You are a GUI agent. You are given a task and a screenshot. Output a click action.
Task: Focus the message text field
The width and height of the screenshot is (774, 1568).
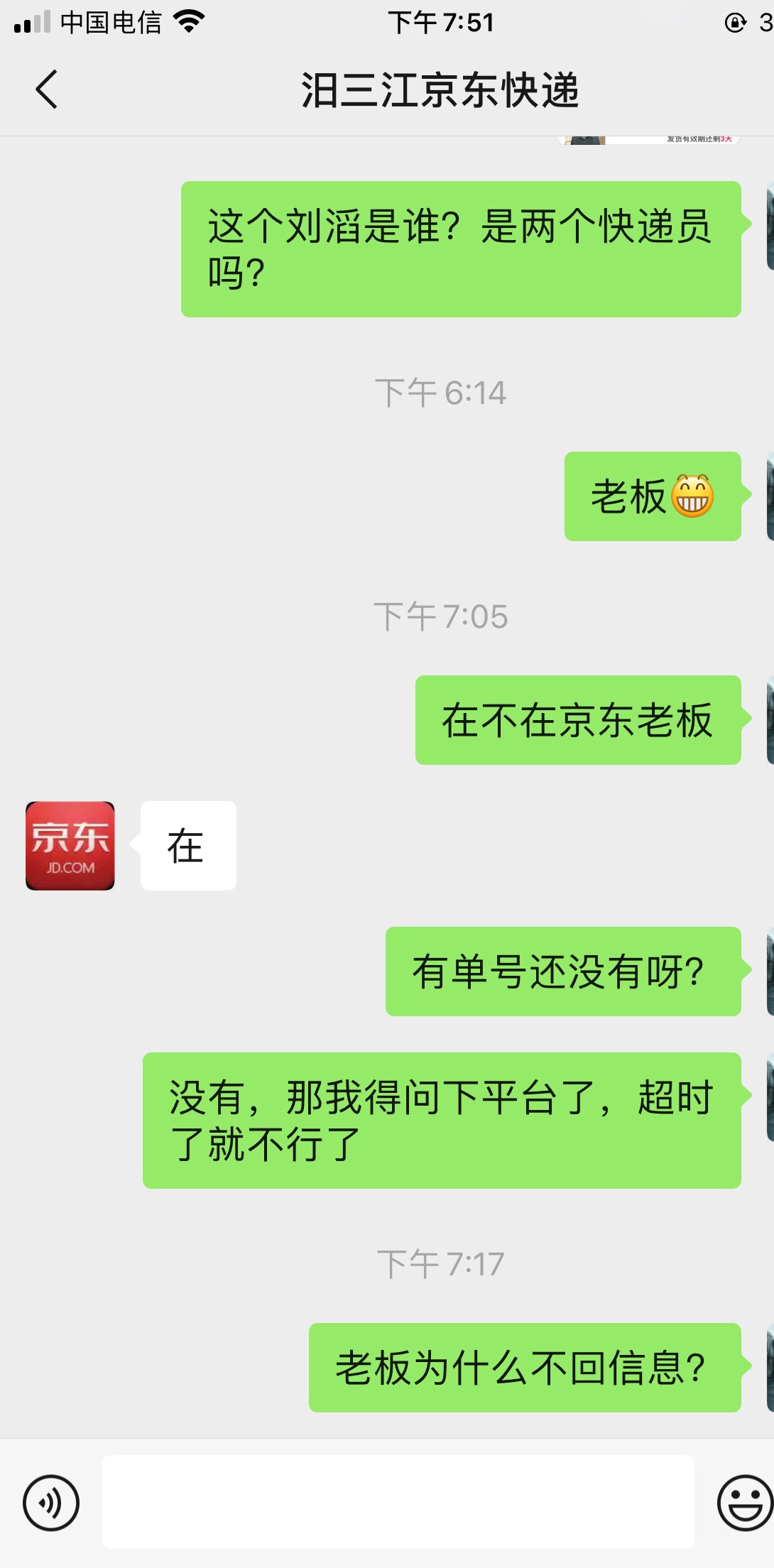[x=398, y=1502]
